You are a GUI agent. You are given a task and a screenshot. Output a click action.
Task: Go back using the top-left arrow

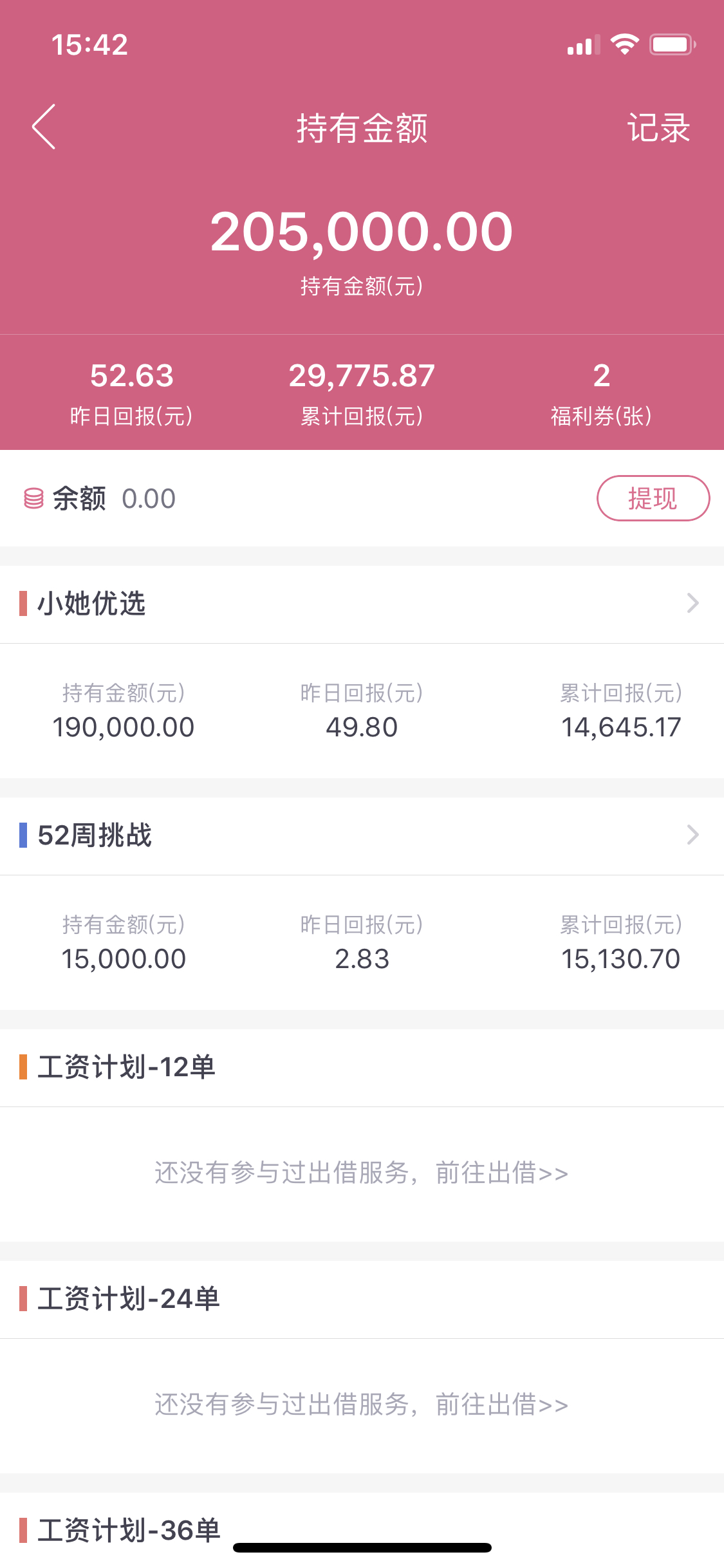point(44,127)
